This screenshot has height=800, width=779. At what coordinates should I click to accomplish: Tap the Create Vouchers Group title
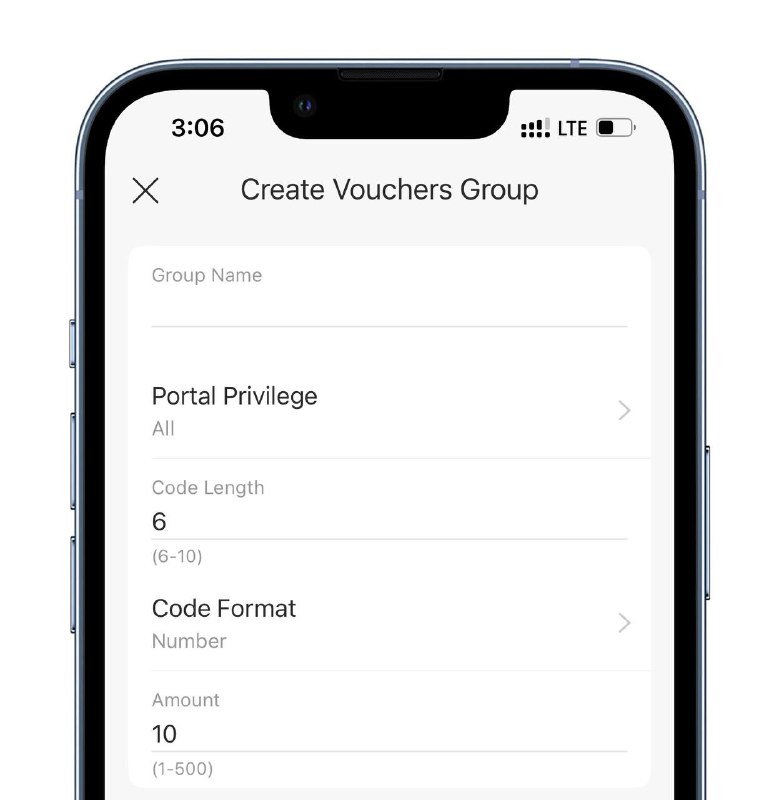[389, 190]
